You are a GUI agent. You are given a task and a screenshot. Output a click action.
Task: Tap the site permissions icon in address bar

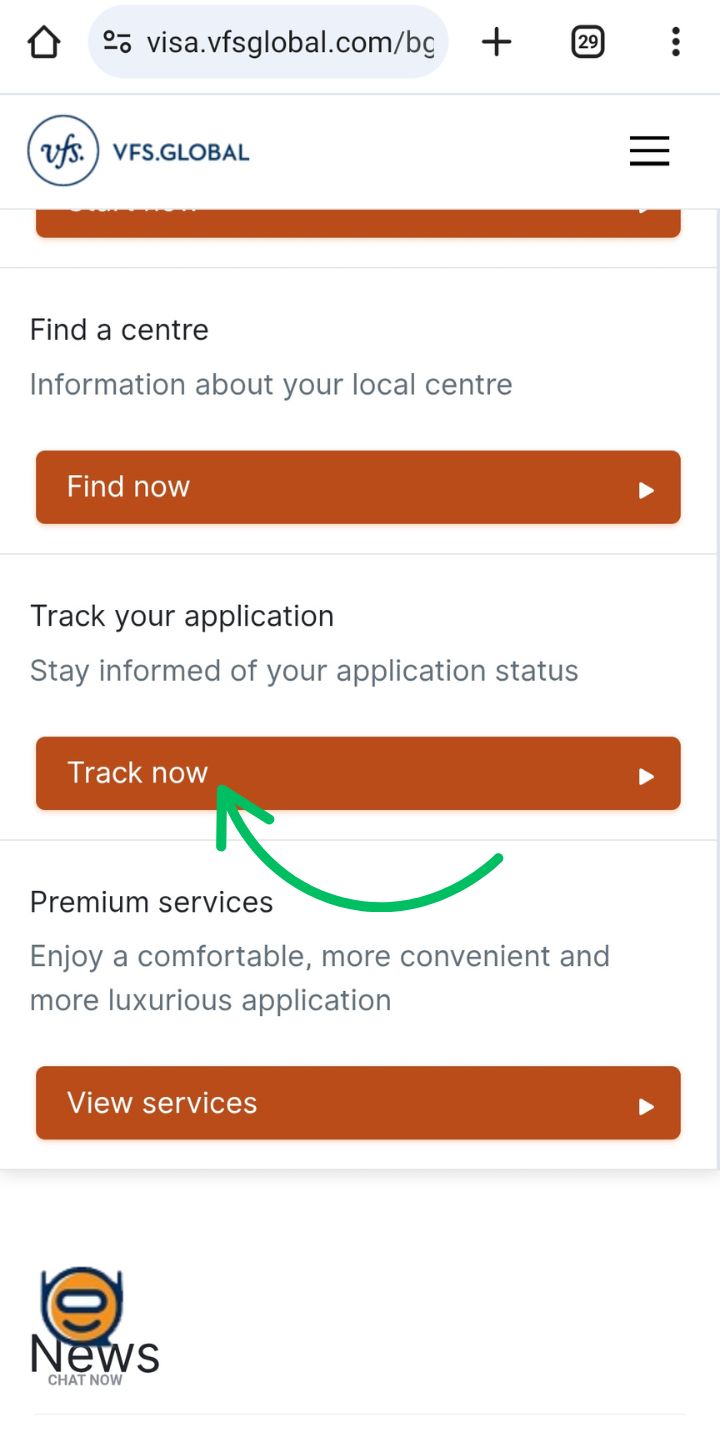point(117,42)
